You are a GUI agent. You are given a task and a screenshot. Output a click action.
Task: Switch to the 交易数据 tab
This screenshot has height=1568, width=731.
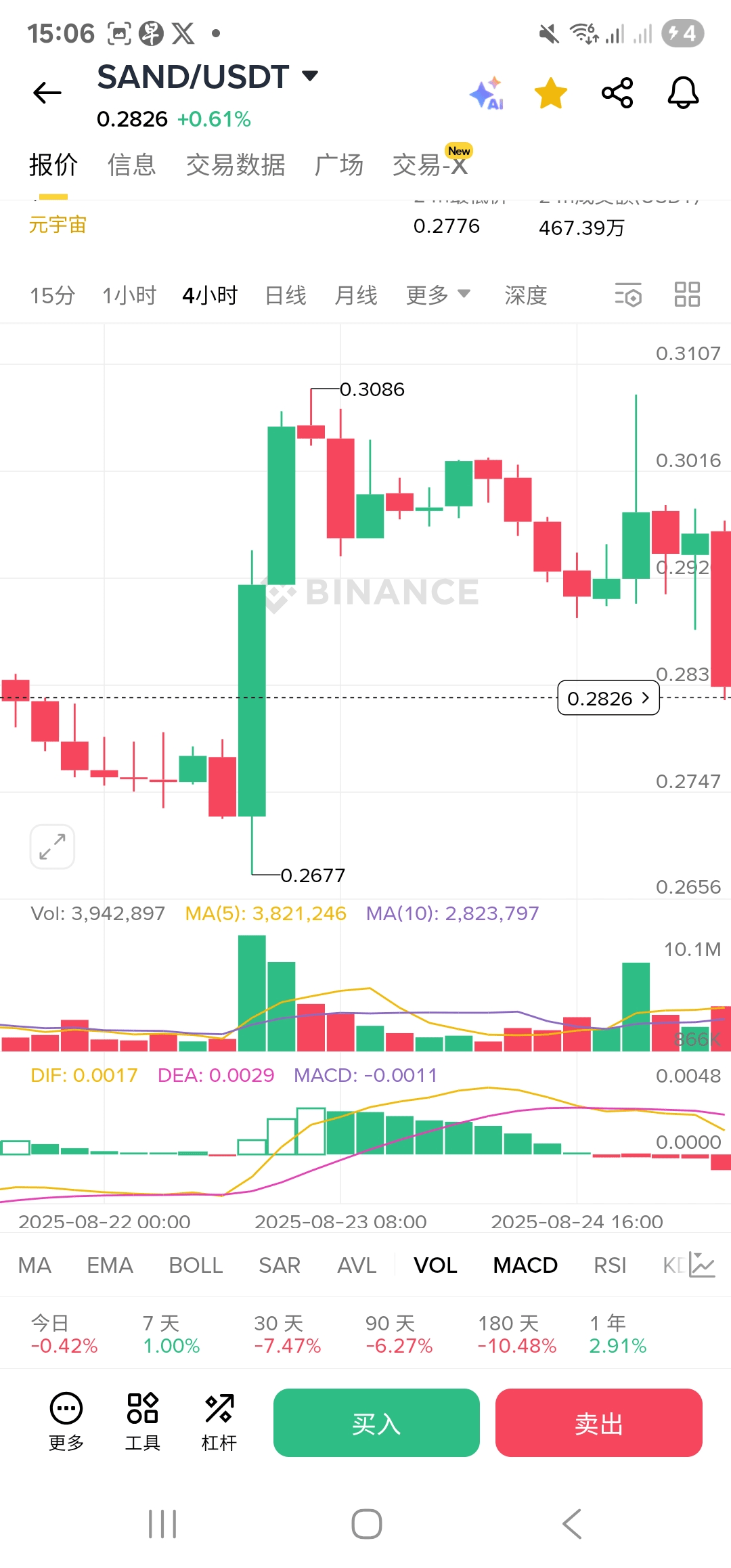pos(236,165)
